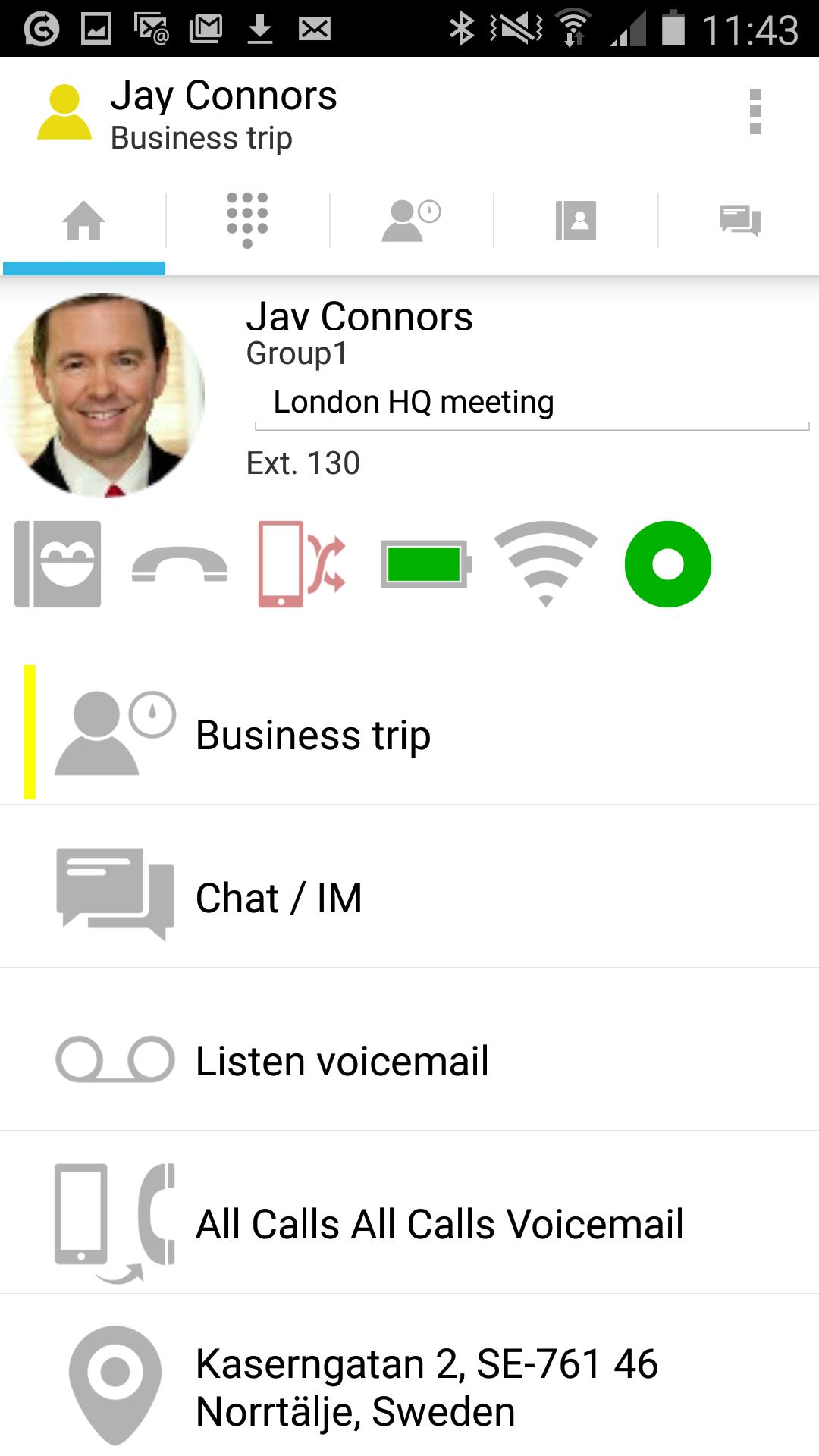Switch to the contacts tab
Screen dimensions: 819x1456
click(576, 221)
